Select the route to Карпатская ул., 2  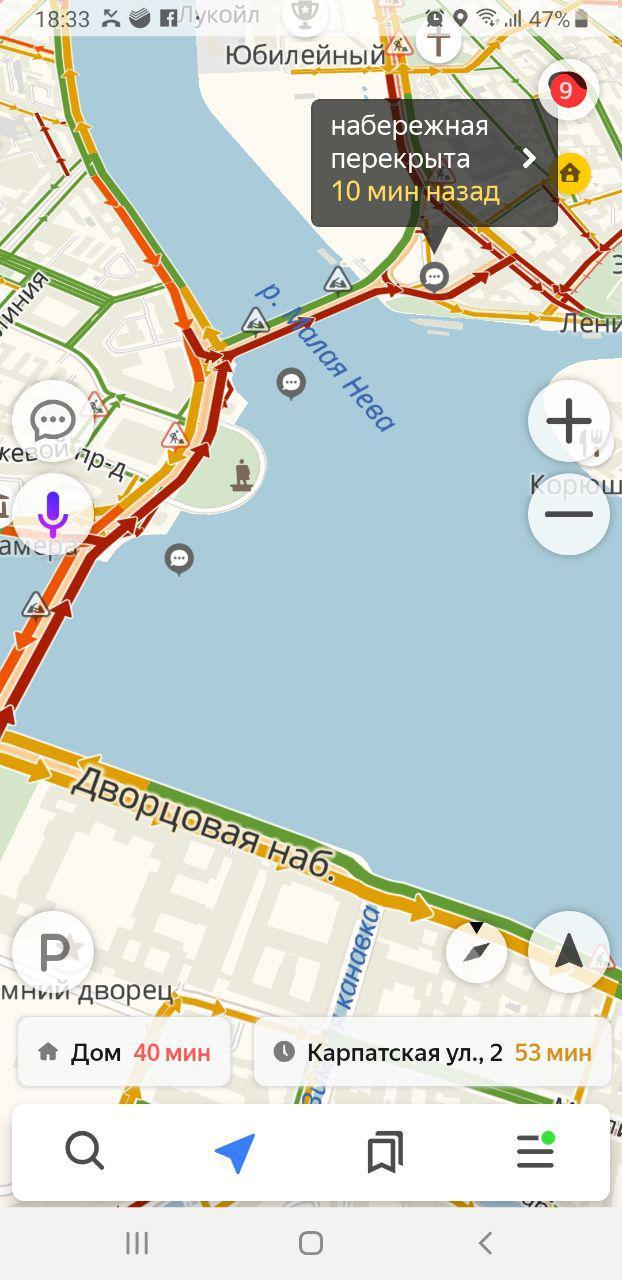432,1052
